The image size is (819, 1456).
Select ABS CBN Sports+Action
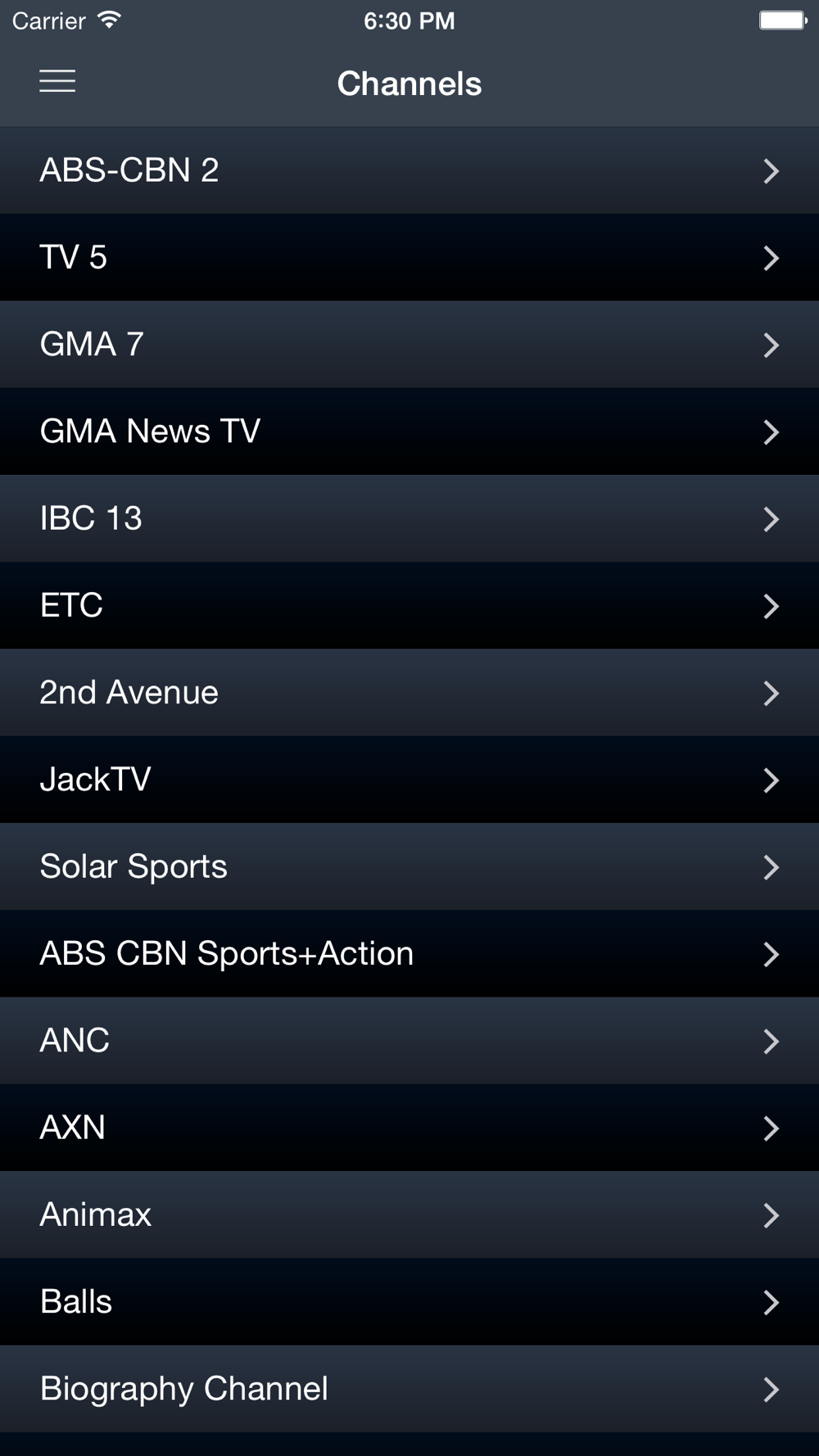pyautogui.click(x=409, y=953)
